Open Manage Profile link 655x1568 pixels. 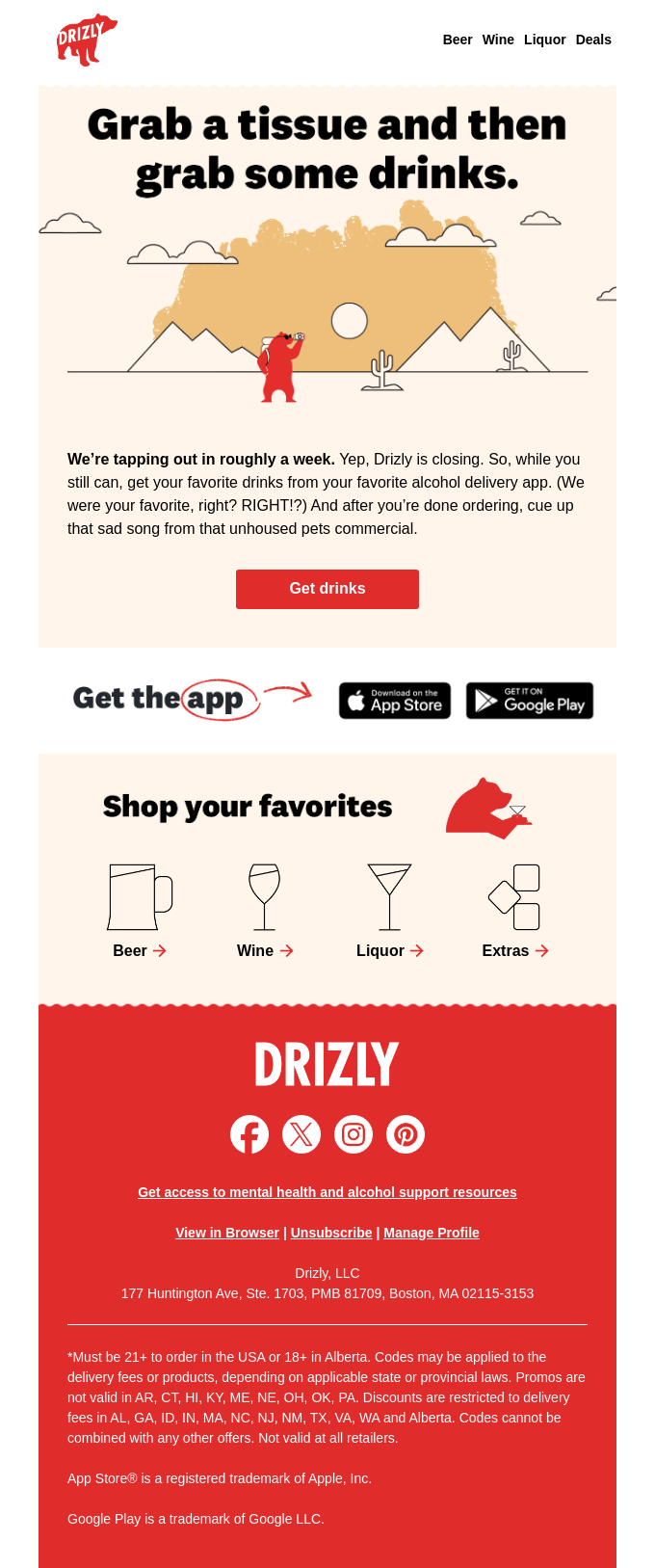[432, 1233]
